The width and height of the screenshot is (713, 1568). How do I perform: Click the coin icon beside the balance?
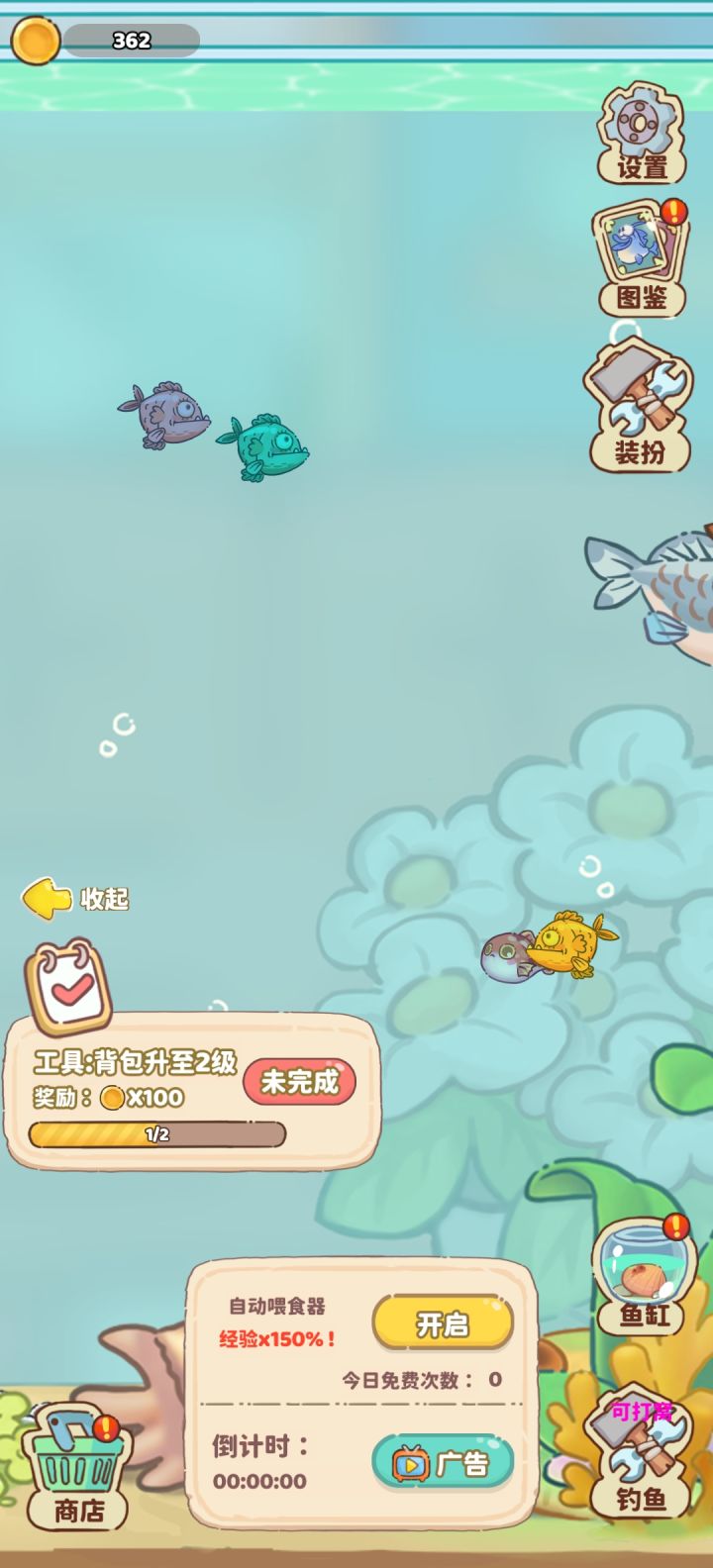(x=36, y=39)
